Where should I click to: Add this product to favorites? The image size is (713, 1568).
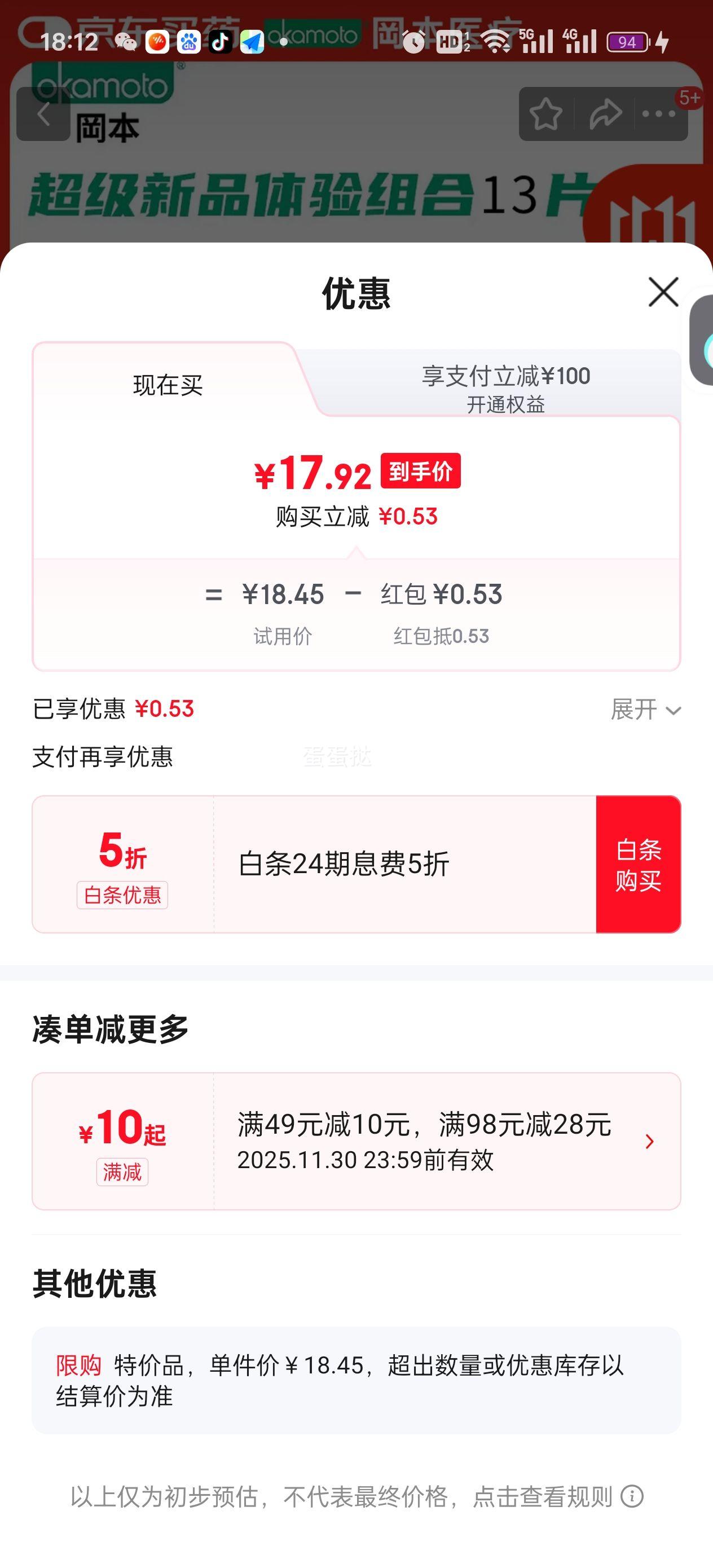[x=545, y=114]
